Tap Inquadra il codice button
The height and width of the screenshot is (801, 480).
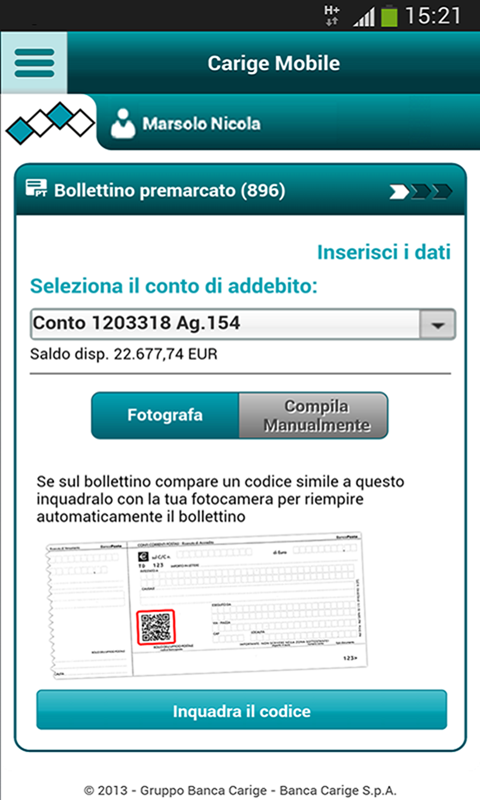point(242,710)
